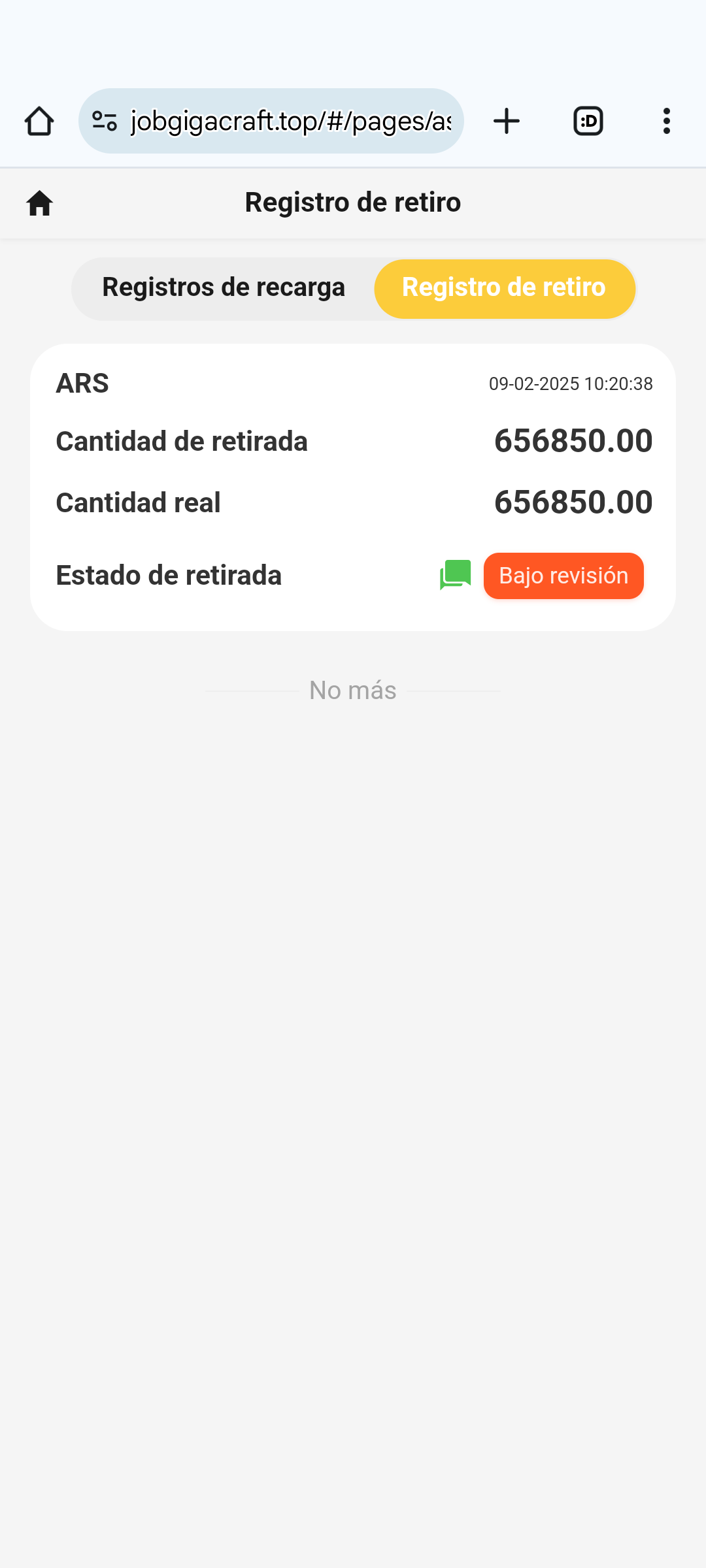Go to the browser home page
This screenshot has height=1568, width=706.
39,122
